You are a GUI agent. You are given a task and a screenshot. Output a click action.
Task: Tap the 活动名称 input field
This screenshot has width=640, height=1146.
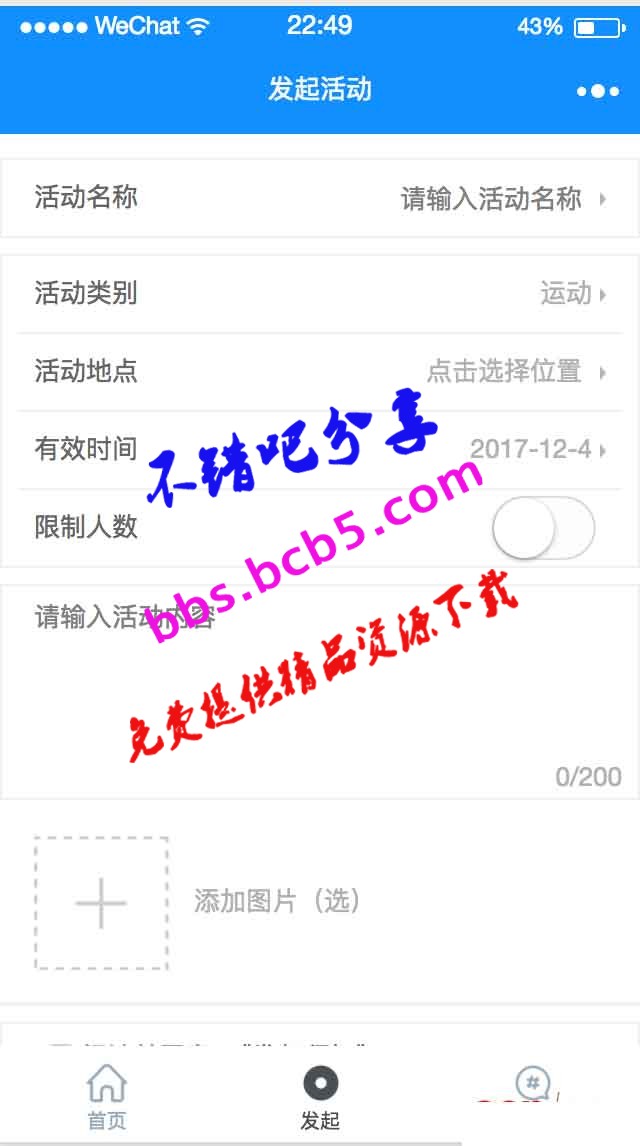[490, 199]
